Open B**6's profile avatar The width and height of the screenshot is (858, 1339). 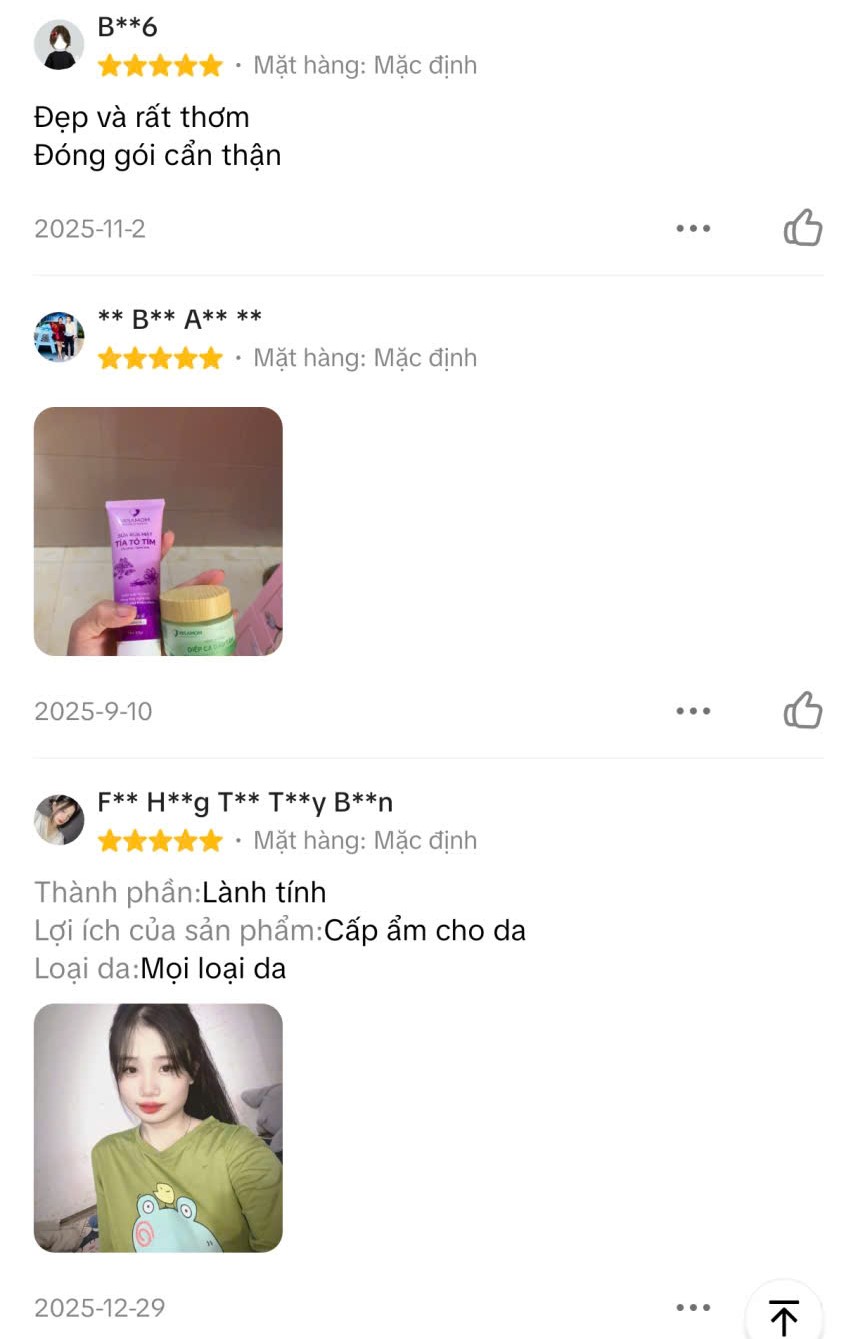point(59,45)
